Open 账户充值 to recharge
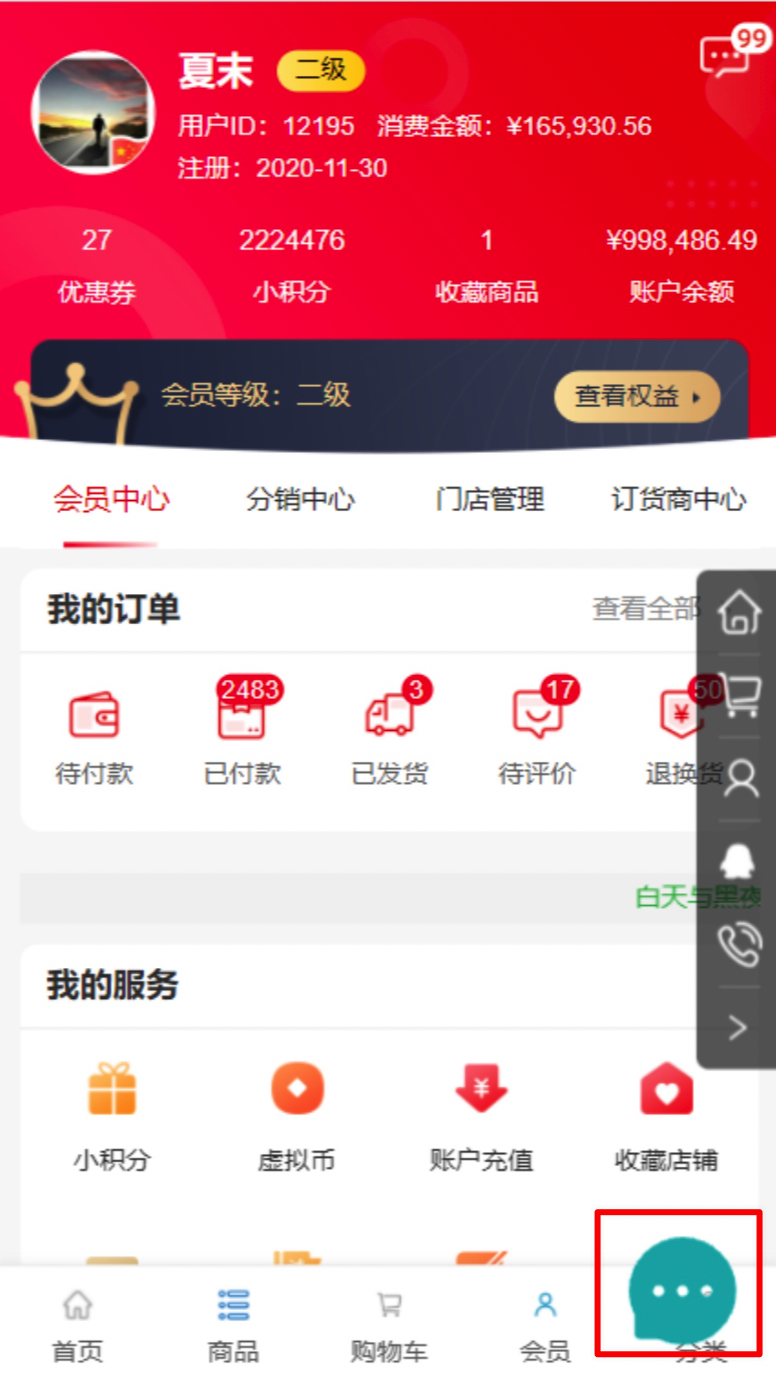Viewport: 776px width, 1376px height. click(x=481, y=1115)
